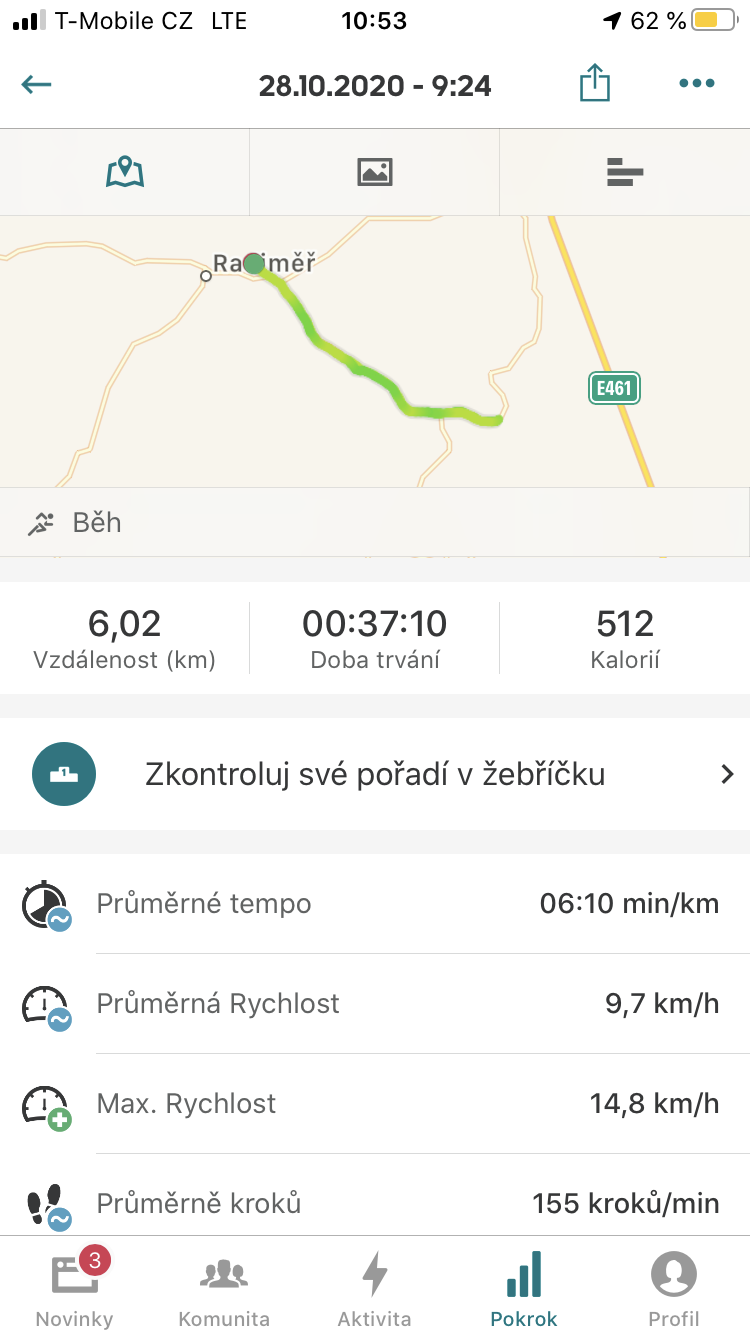Open the Novinky tab

[75, 1287]
